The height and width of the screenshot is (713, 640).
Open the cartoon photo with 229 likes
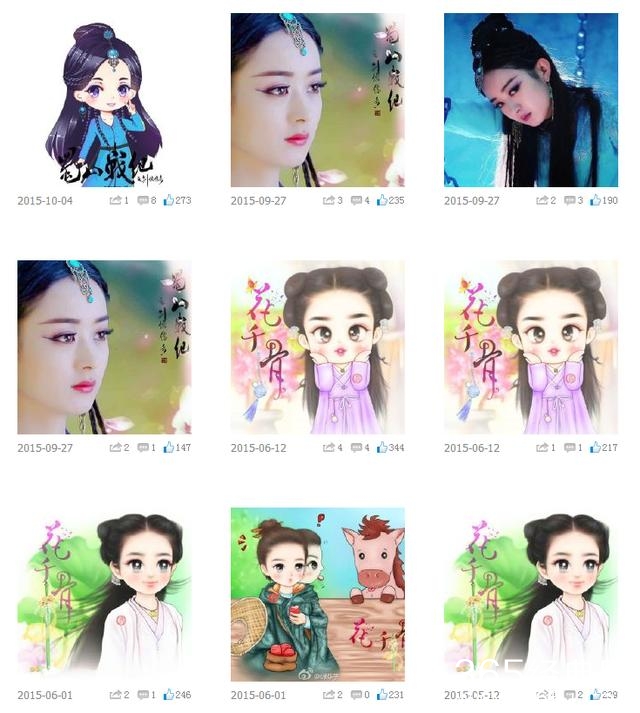(x=530, y=594)
